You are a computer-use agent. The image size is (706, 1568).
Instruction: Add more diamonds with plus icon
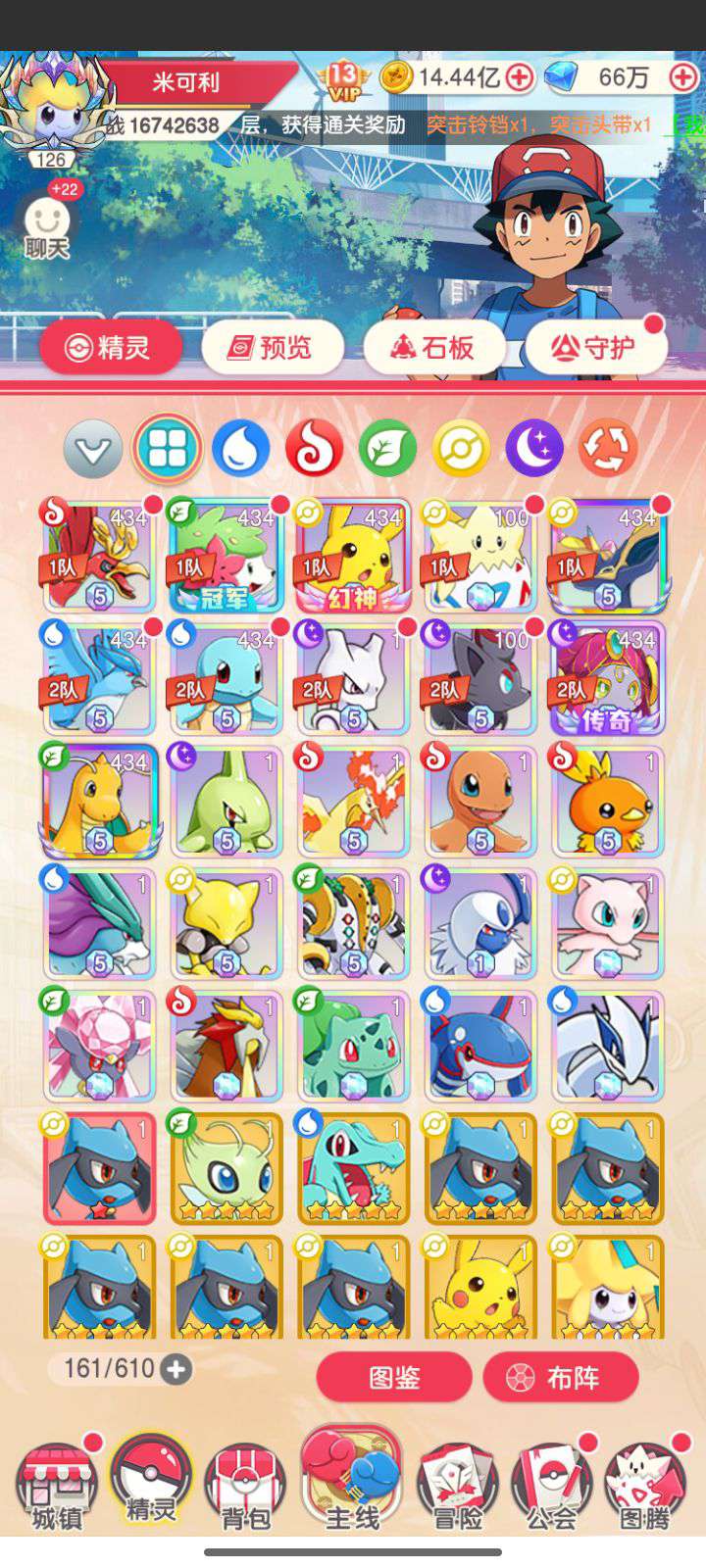click(x=682, y=76)
